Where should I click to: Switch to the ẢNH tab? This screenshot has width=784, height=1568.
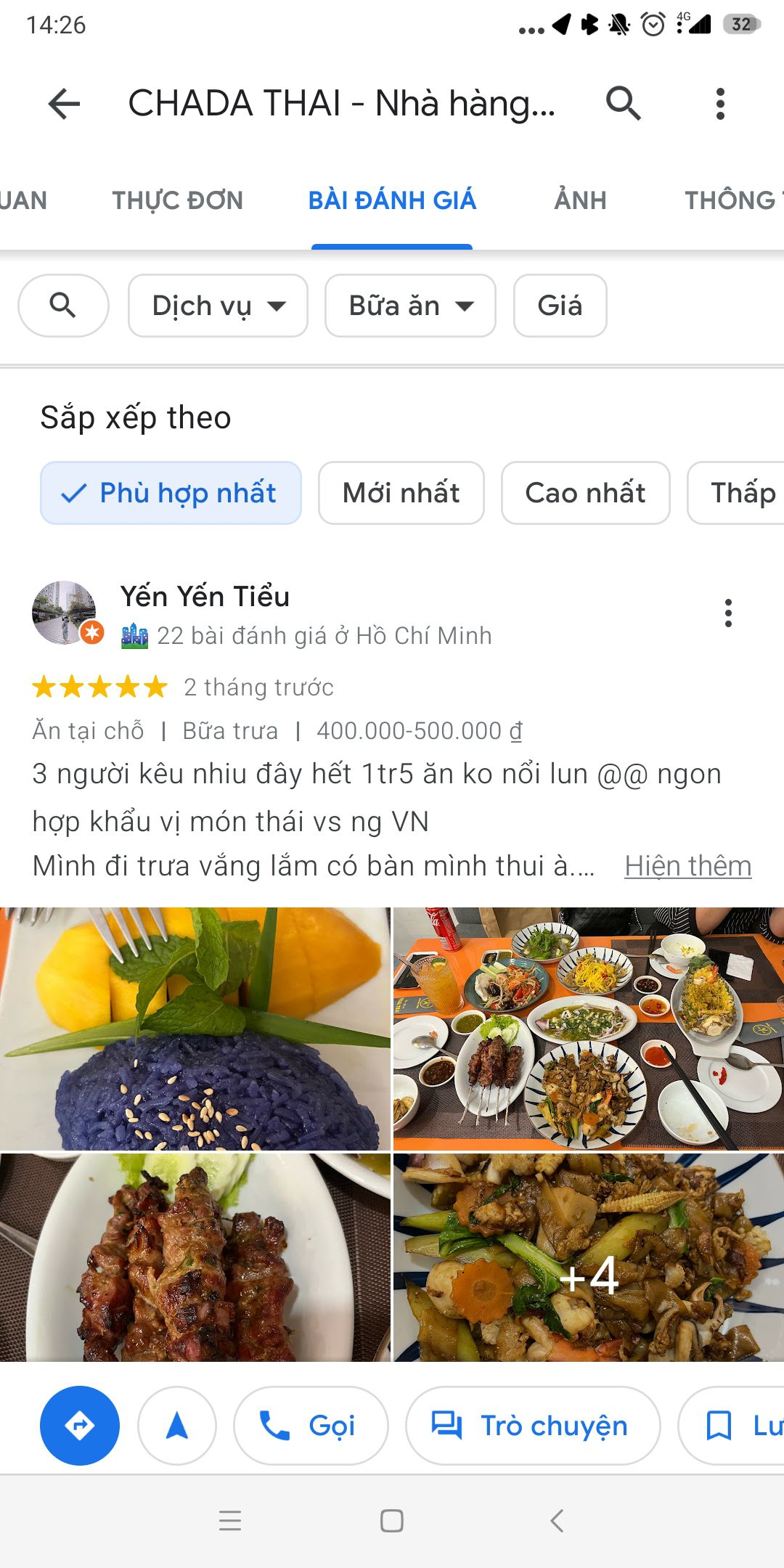[579, 200]
